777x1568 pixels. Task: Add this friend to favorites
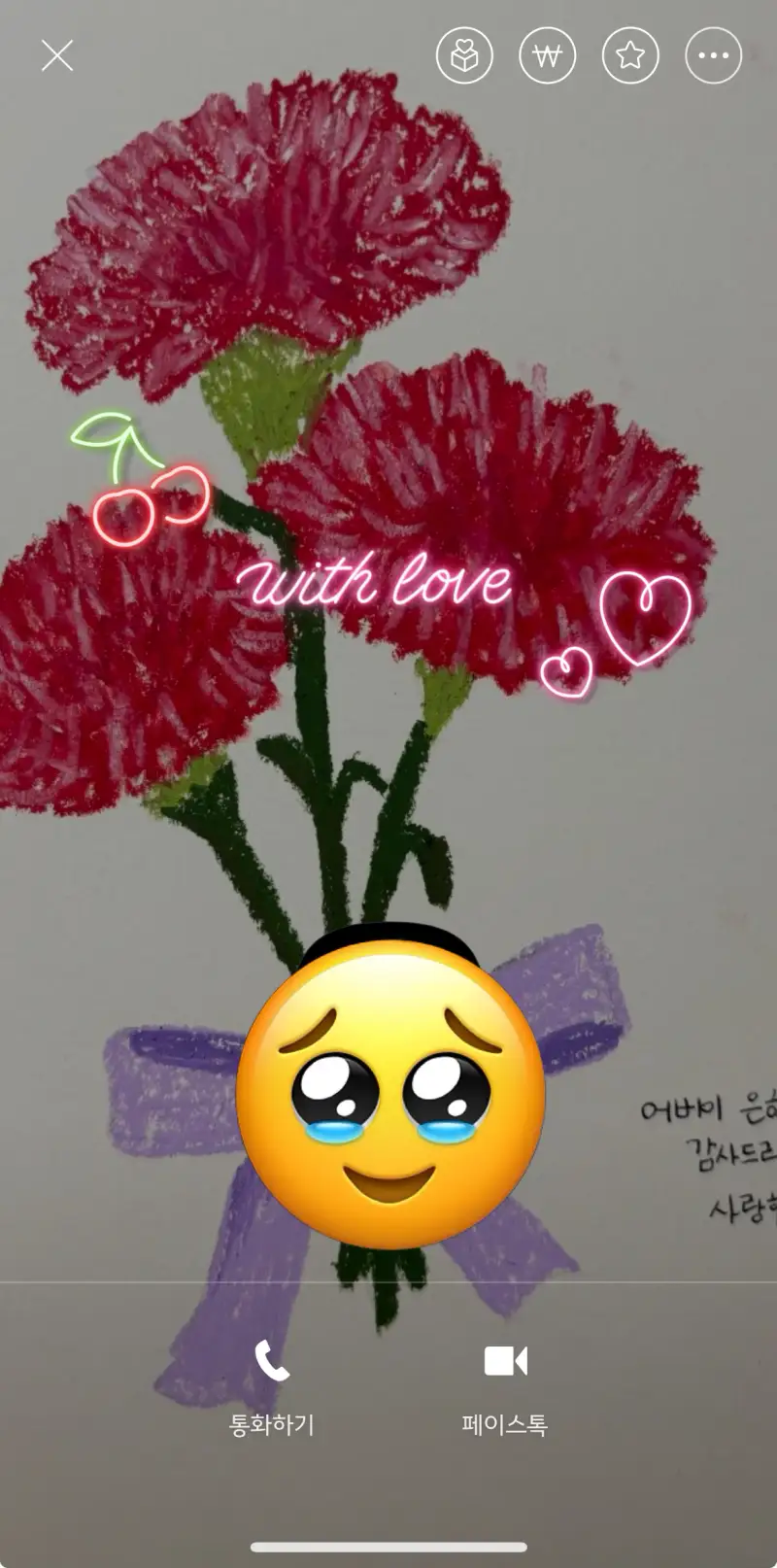[x=630, y=56]
